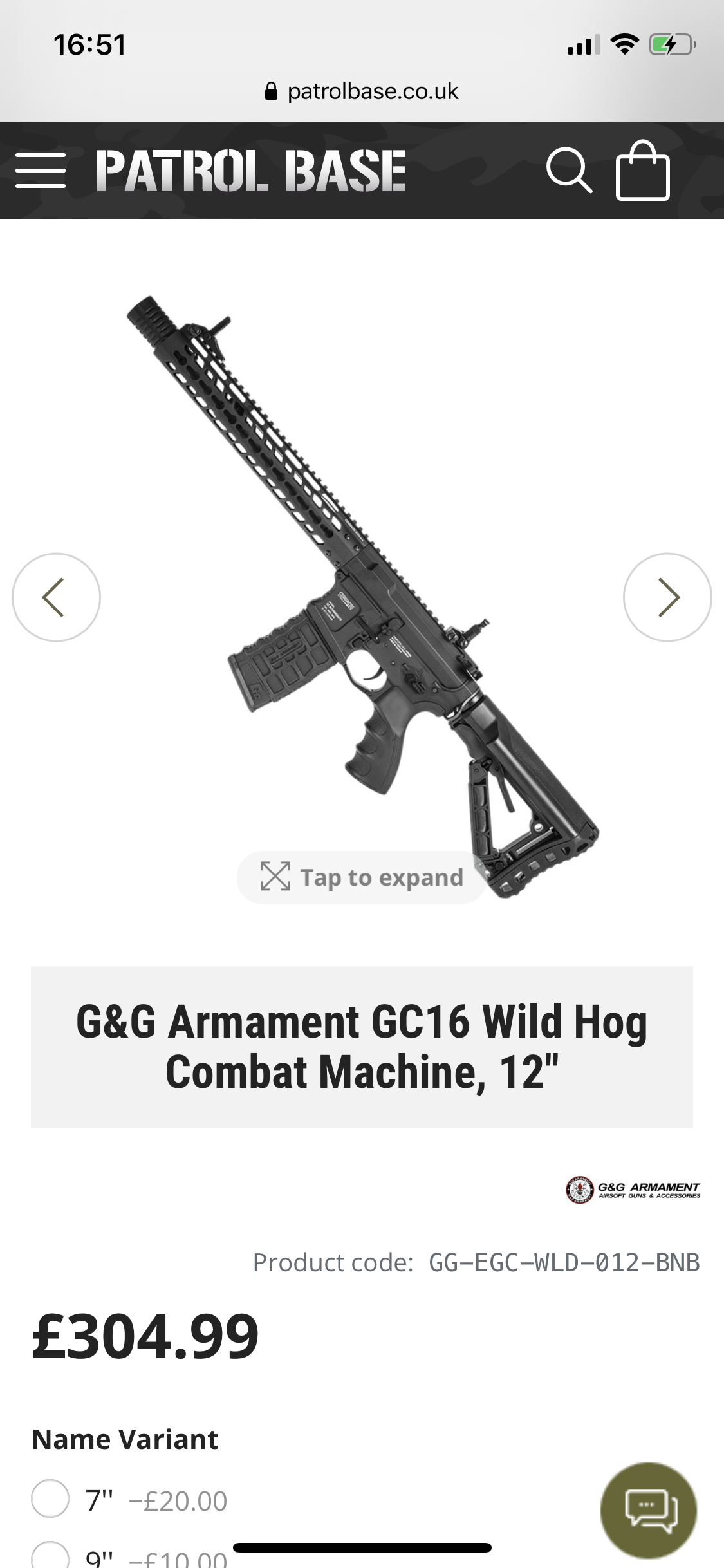The width and height of the screenshot is (724, 1568).
Task: Open the hamburger menu
Action: tap(41, 171)
